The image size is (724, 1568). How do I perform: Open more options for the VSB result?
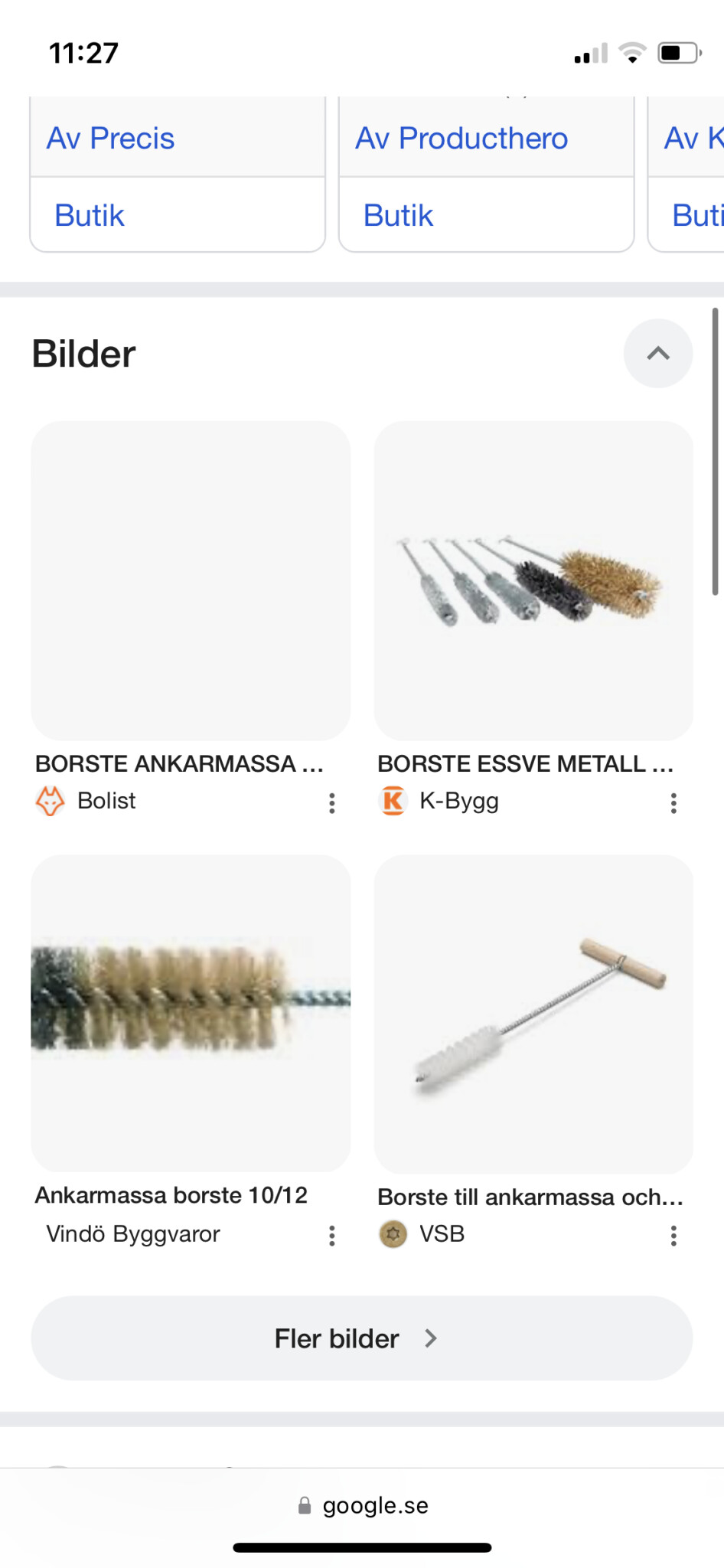pyautogui.click(x=673, y=1236)
